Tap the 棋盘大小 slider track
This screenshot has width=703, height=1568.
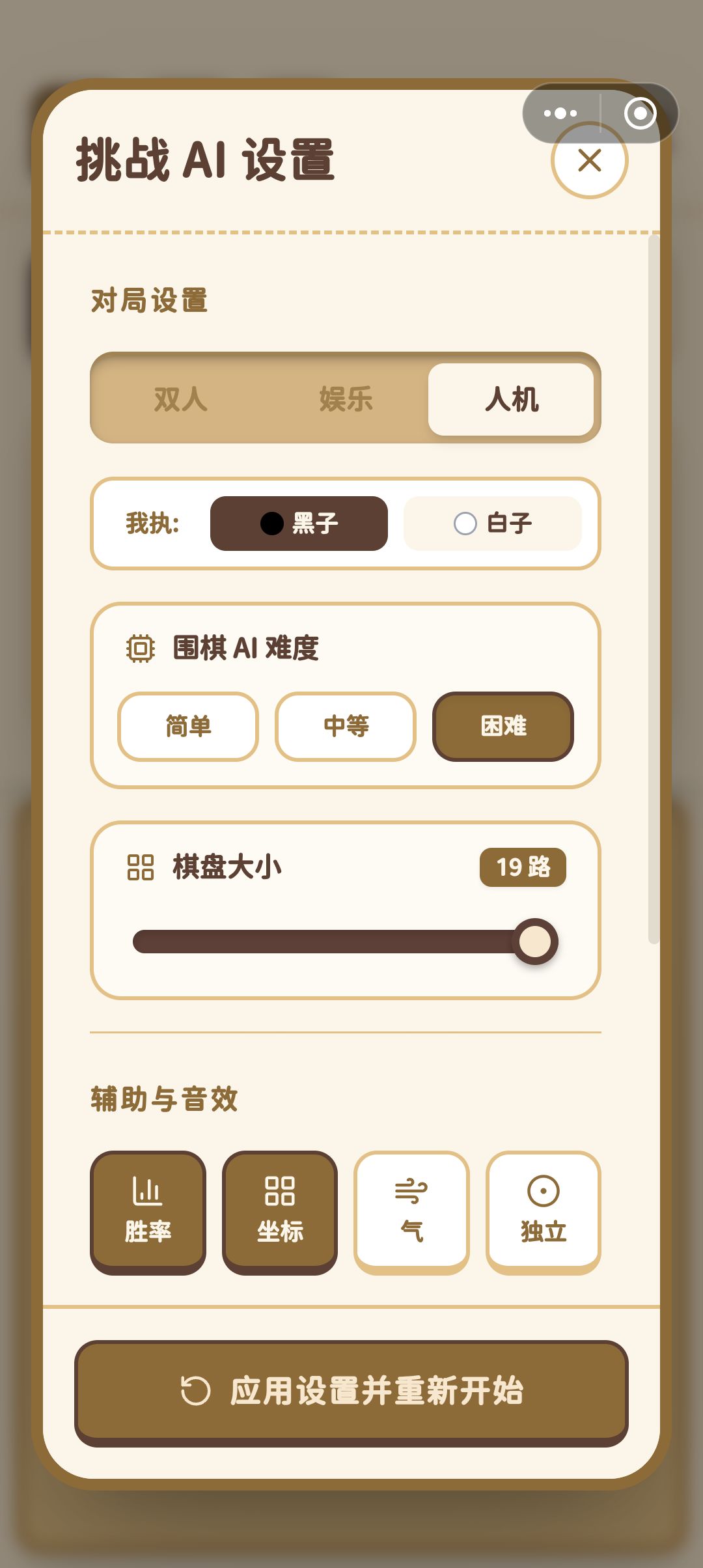coord(345,942)
